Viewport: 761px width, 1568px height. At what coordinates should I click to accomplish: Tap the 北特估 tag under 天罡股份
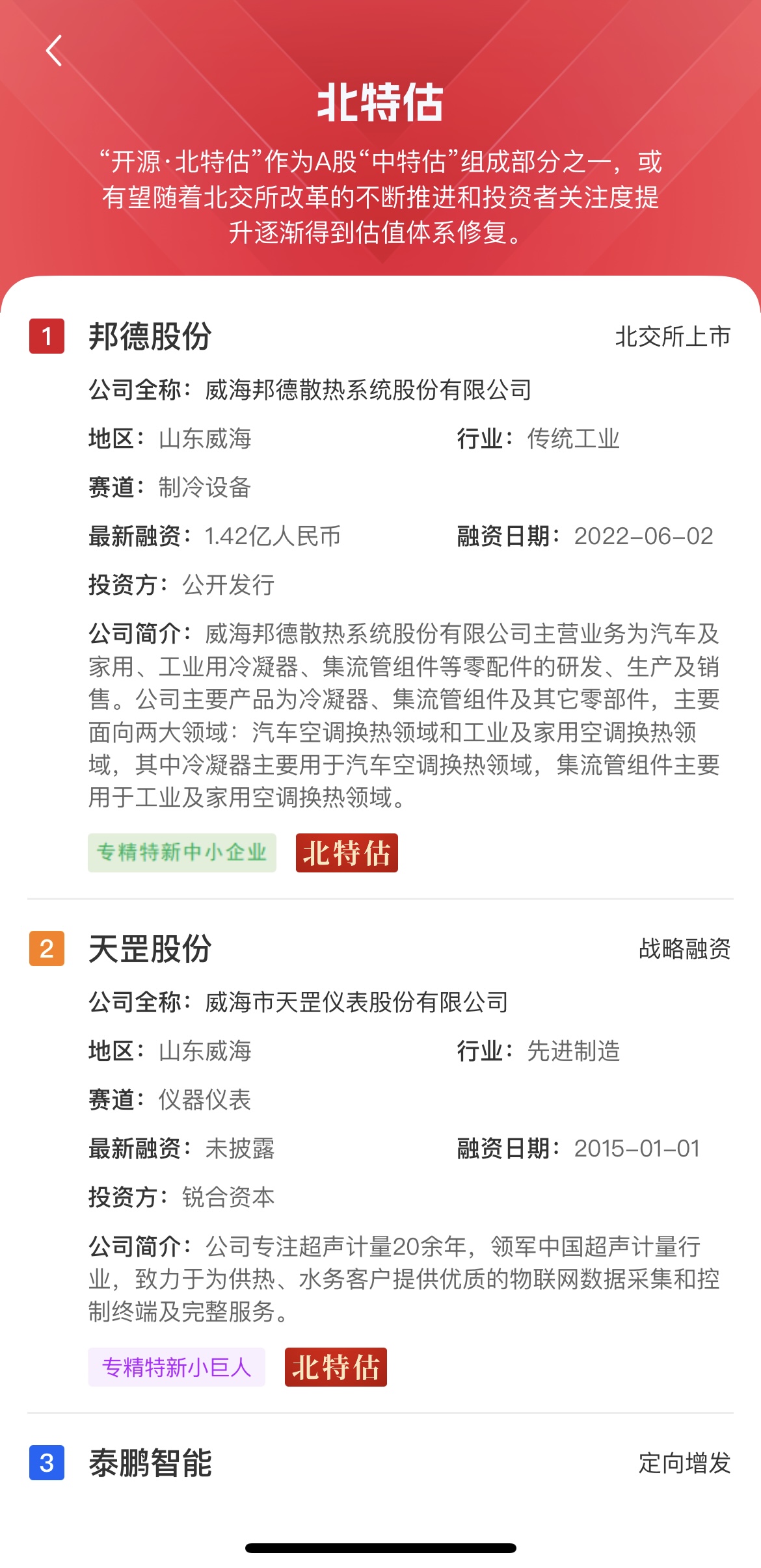(336, 1367)
